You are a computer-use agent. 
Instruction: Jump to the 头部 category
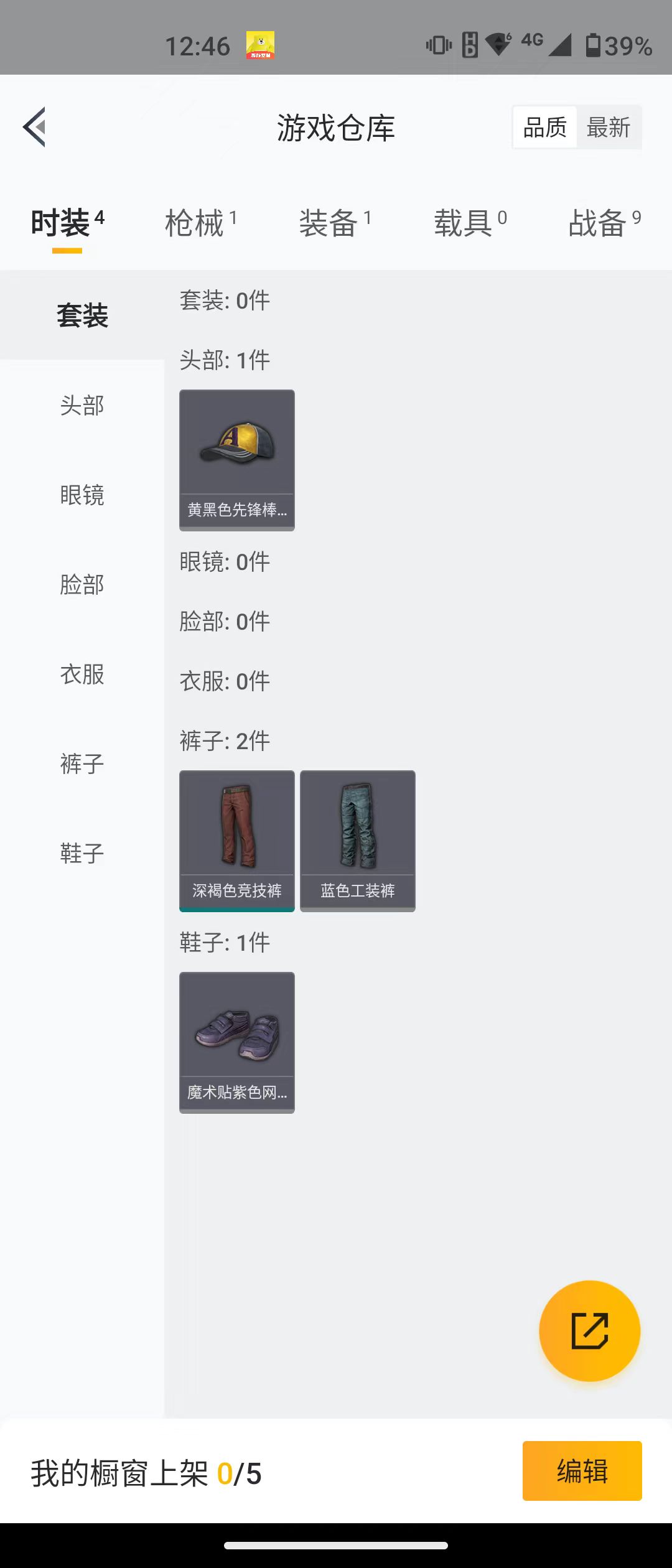[x=82, y=406]
